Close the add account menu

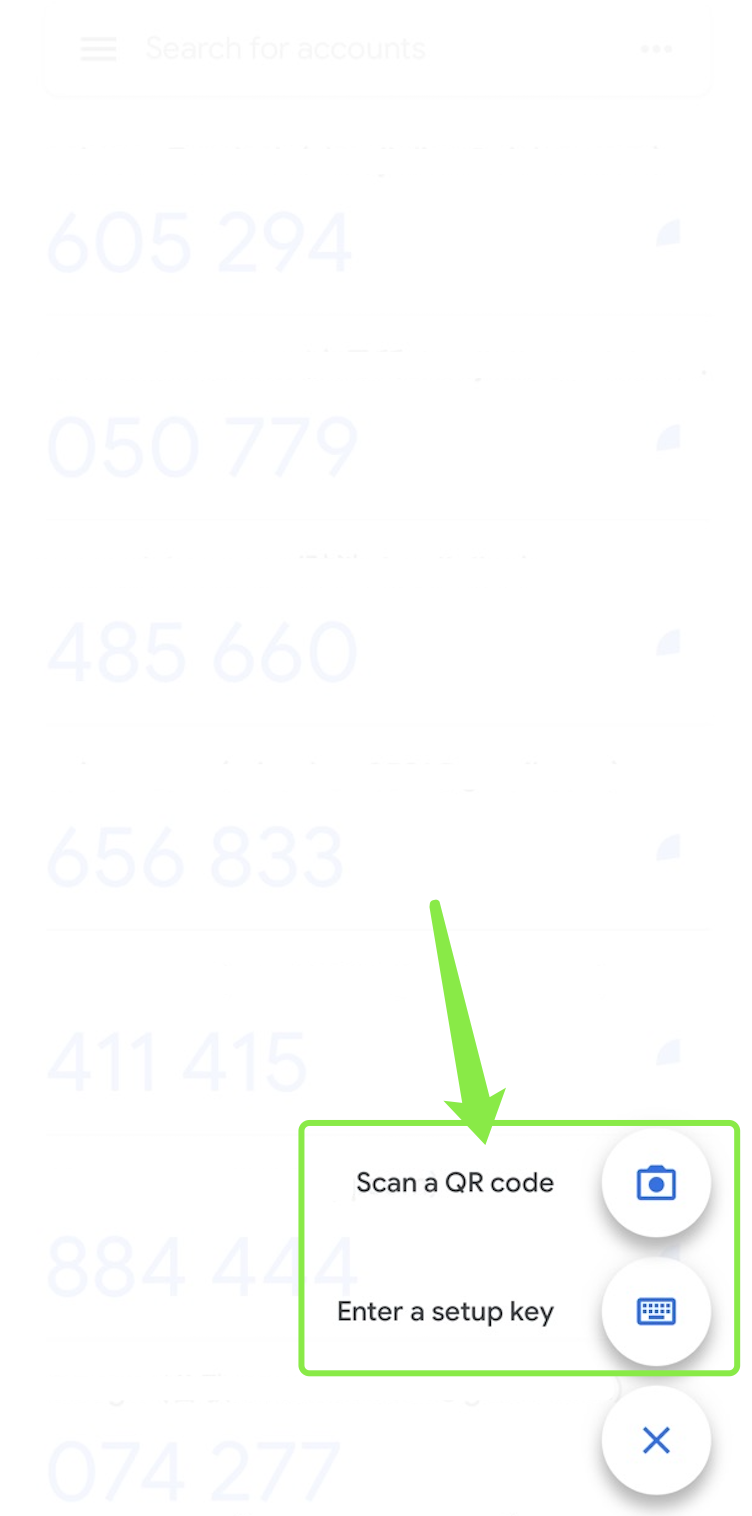(655, 1440)
